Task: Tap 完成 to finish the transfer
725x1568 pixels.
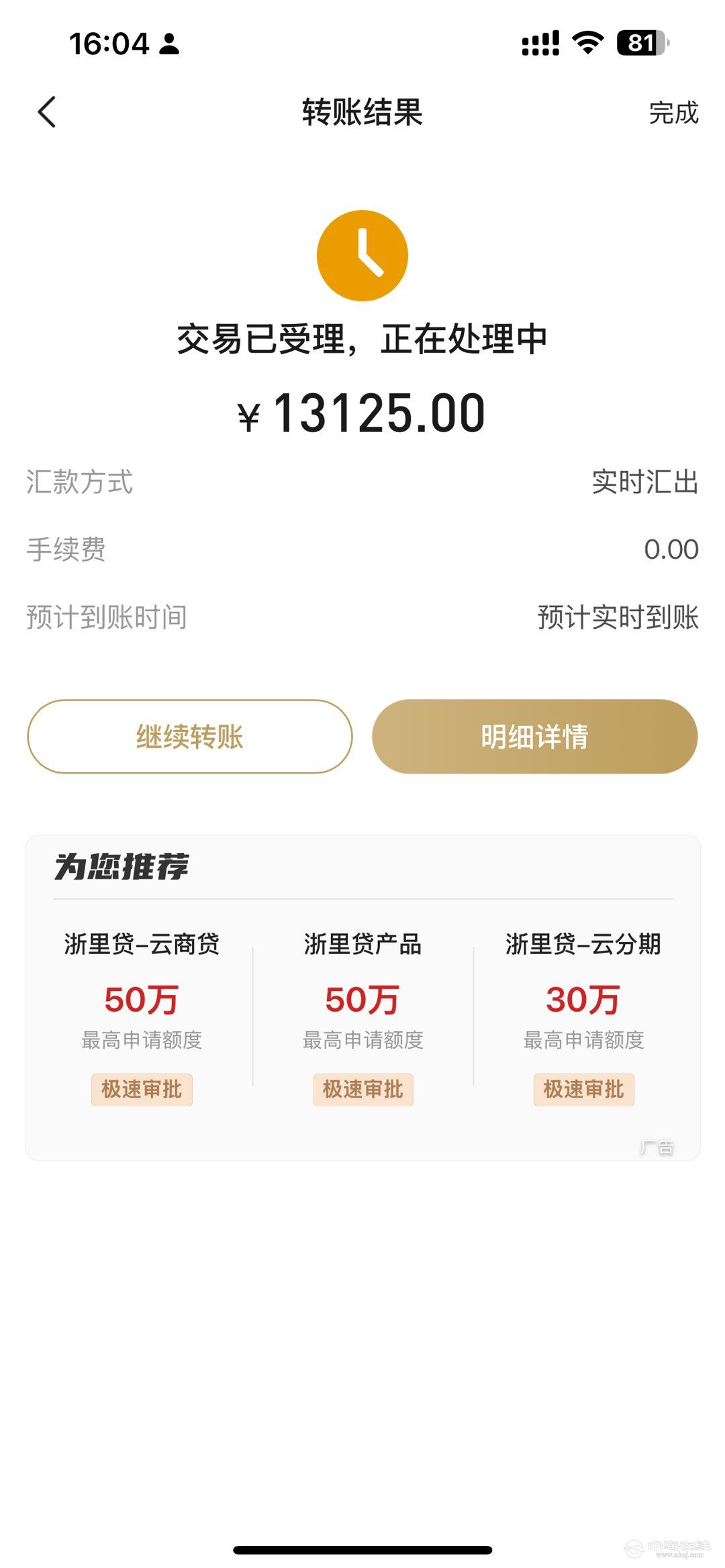Action: 673,113
